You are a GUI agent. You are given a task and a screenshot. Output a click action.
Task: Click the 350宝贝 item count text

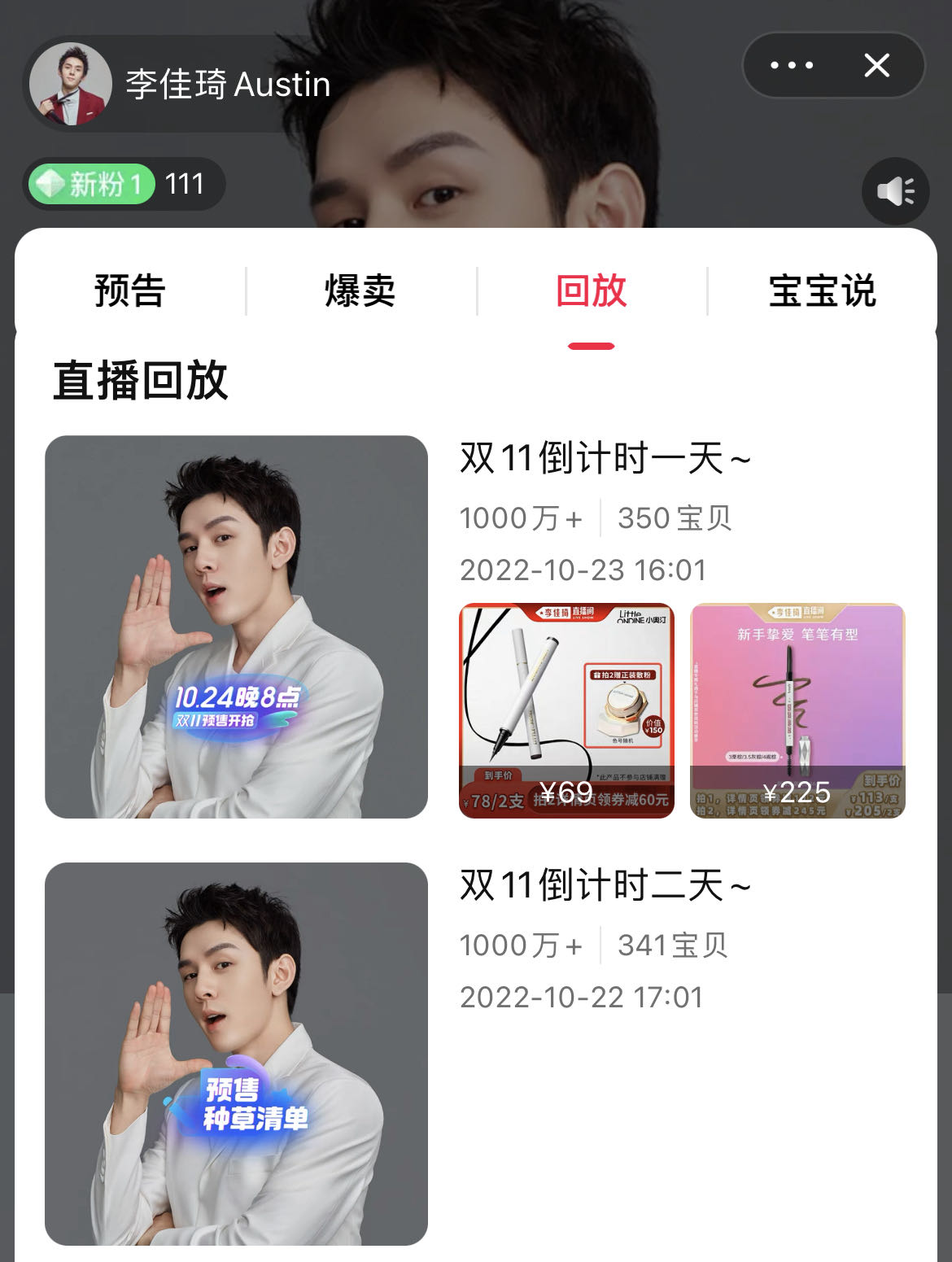pyautogui.click(x=675, y=517)
